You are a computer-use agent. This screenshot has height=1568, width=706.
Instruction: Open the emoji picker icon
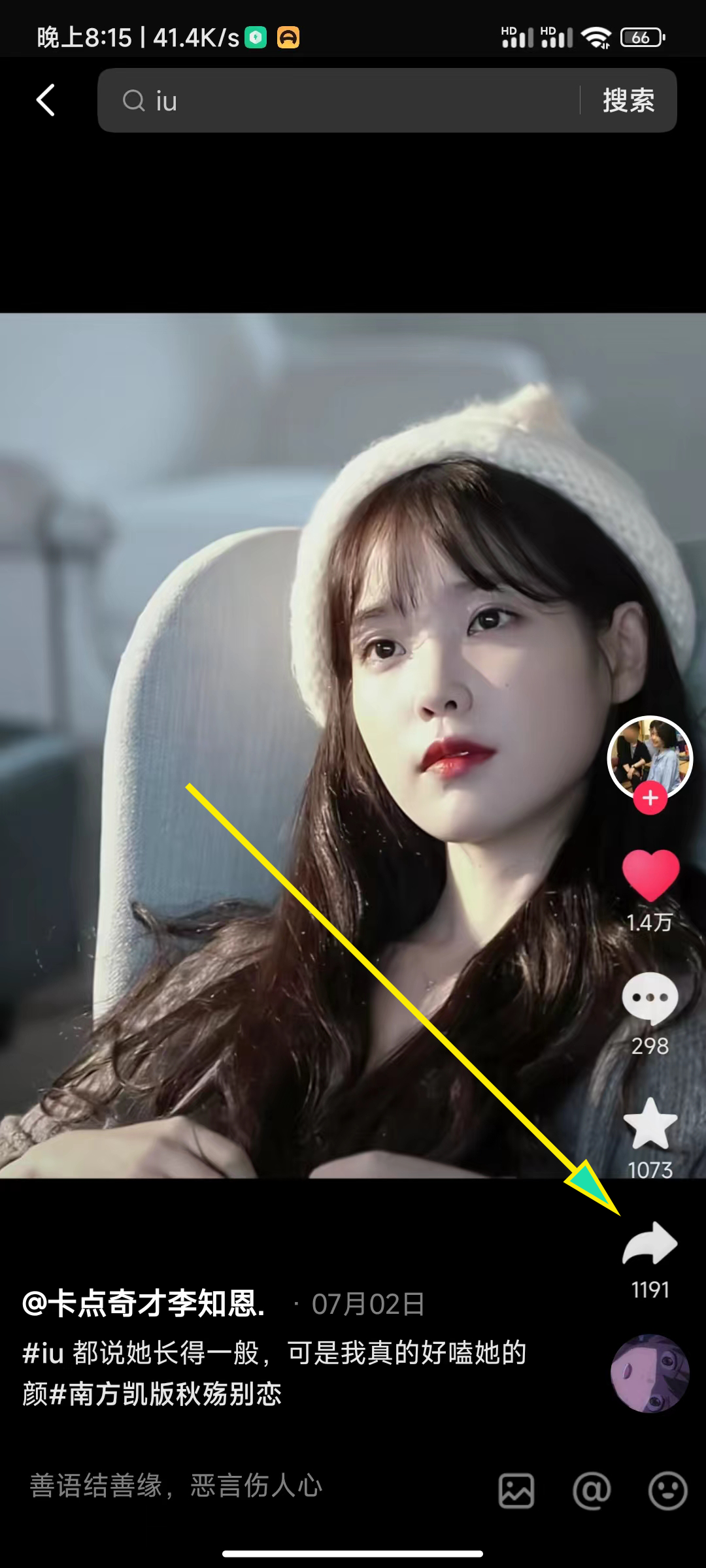click(667, 1491)
